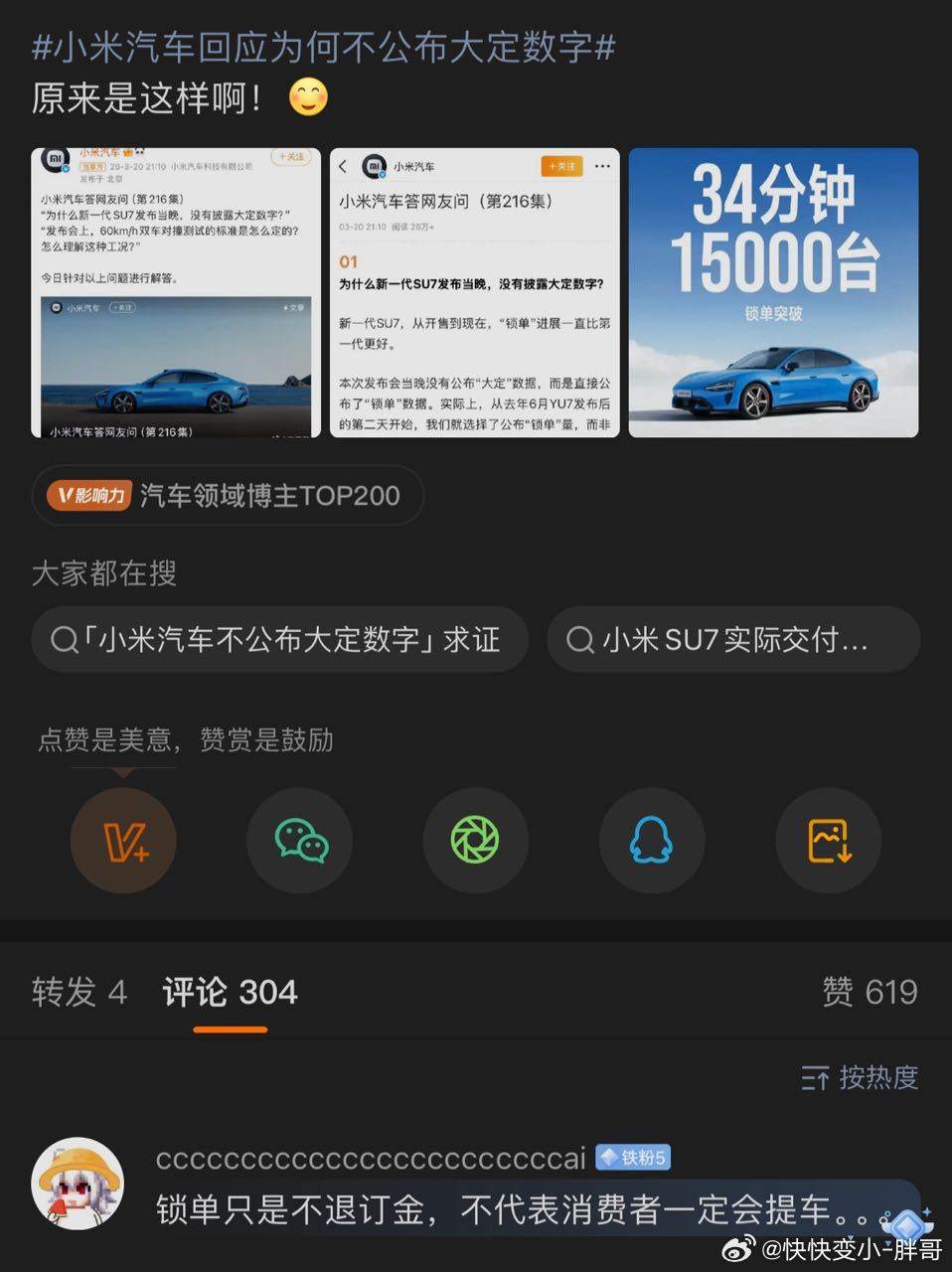952x1272 pixels.
Task: Click the commenter's avatar
Action: click(x=79, y=1183)
